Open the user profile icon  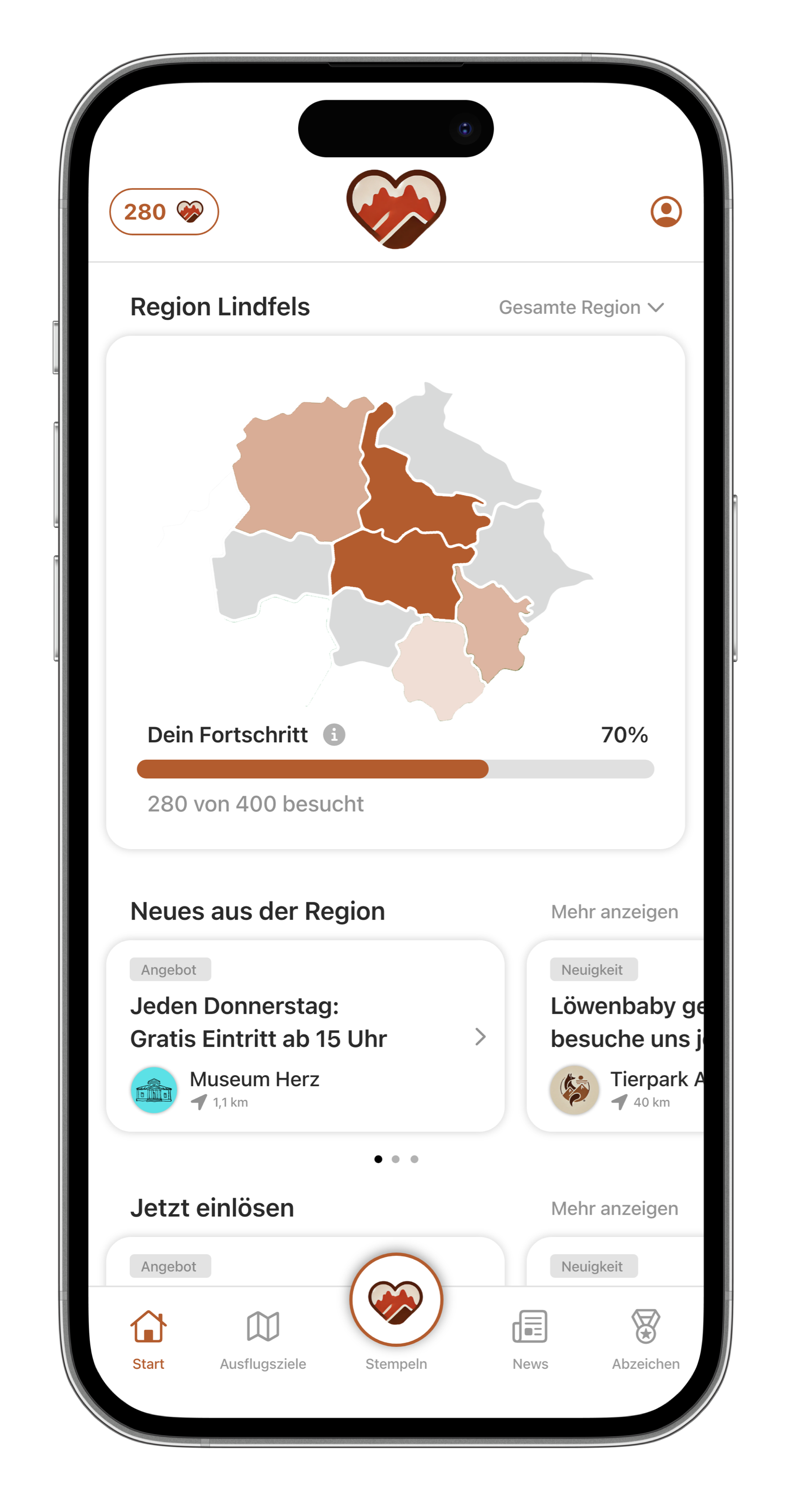tap(666, 211)
